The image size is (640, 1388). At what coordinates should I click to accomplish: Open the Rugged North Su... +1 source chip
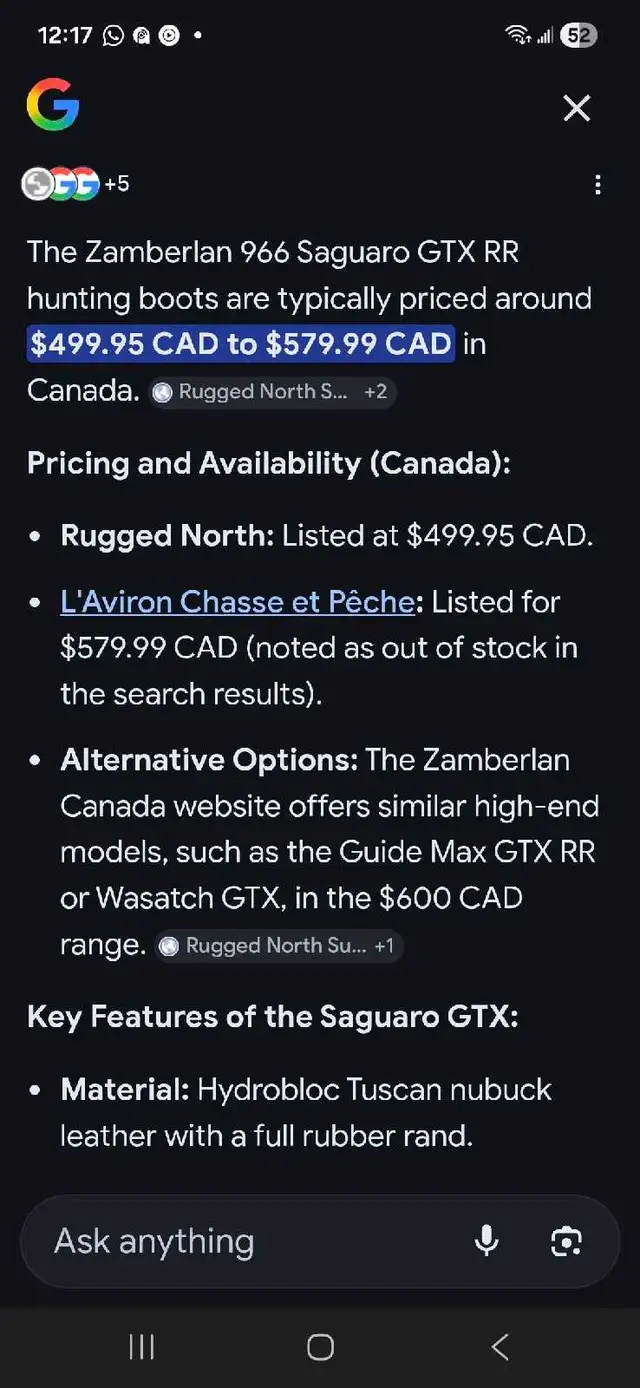(x=279, y=946)
